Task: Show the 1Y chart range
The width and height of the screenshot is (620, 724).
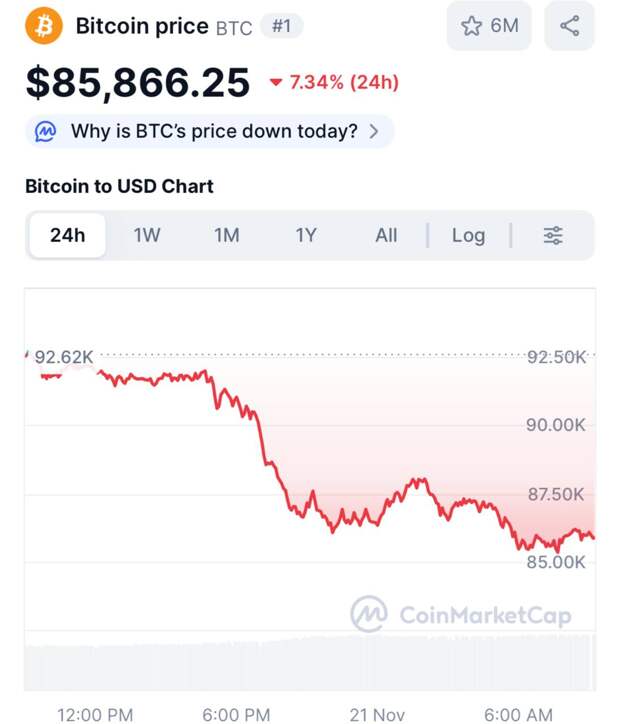Action: tap(306, 235)
